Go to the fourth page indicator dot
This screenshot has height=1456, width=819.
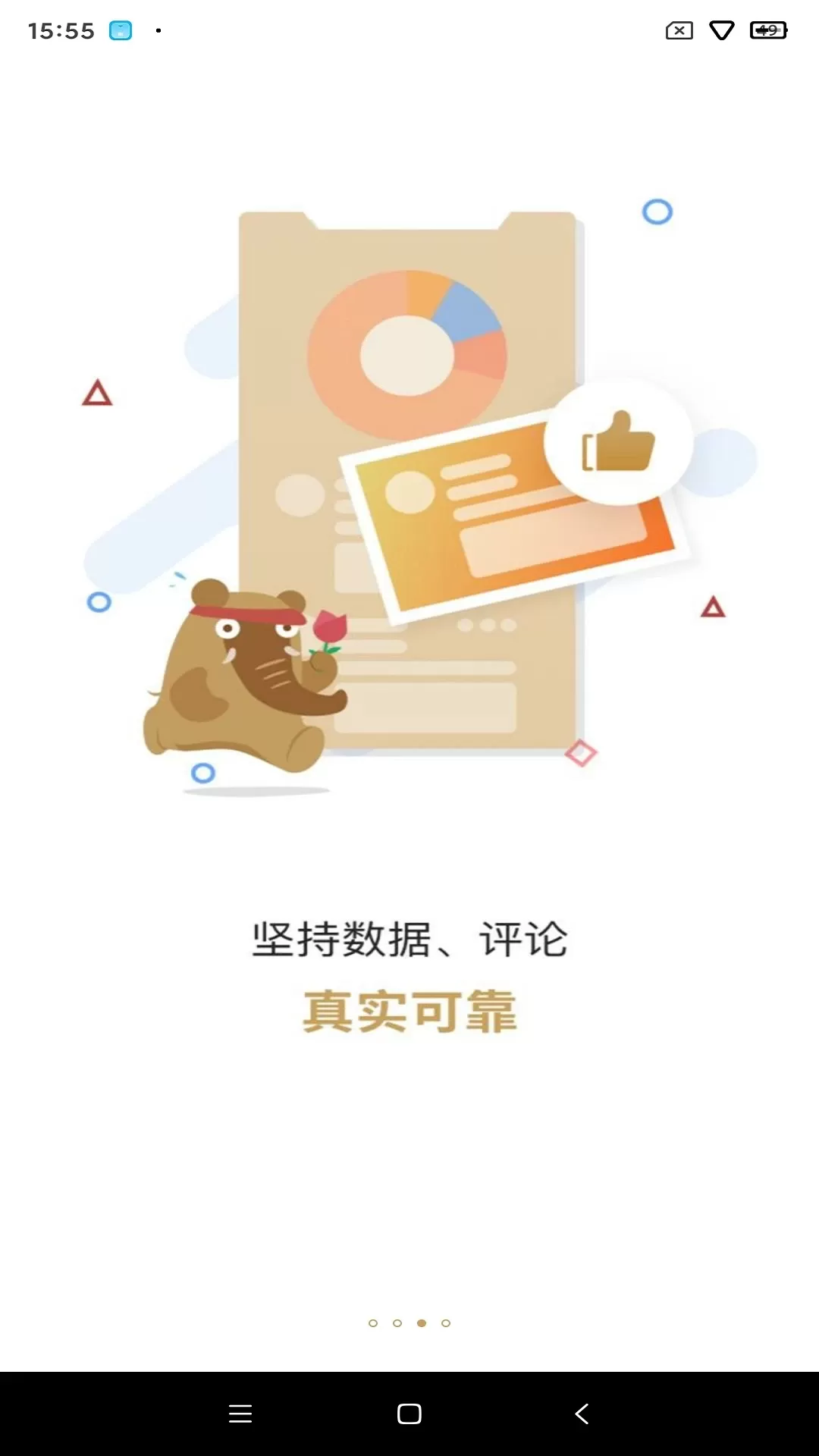pyautogui.click(x=446, y=1323)
